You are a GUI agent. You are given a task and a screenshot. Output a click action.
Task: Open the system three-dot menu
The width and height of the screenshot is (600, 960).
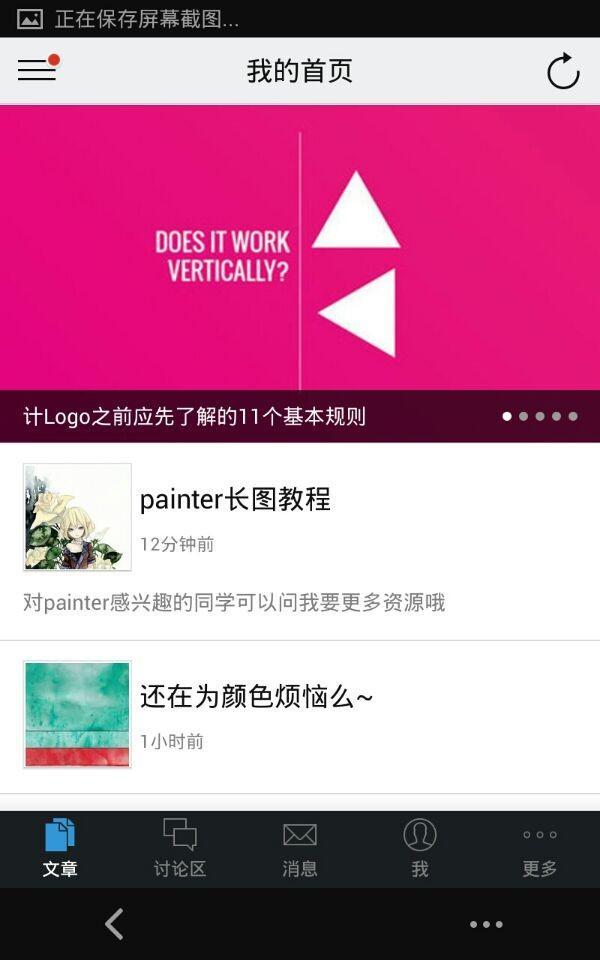point(486,924)
